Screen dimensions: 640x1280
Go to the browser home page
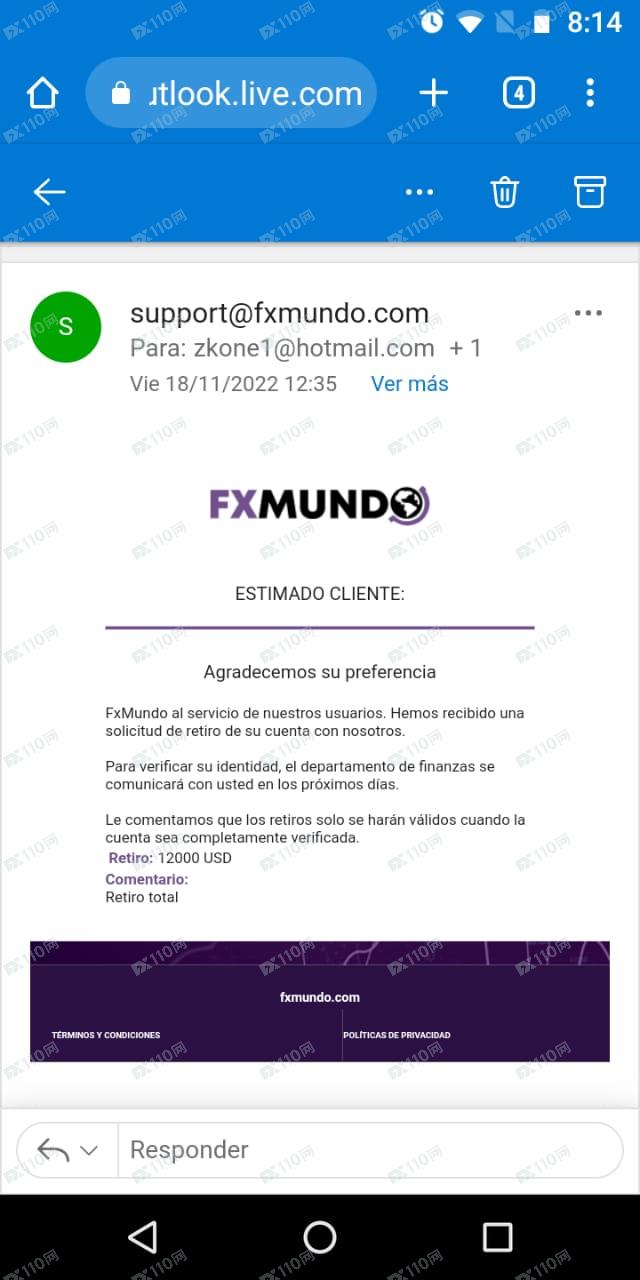point(43,94)
